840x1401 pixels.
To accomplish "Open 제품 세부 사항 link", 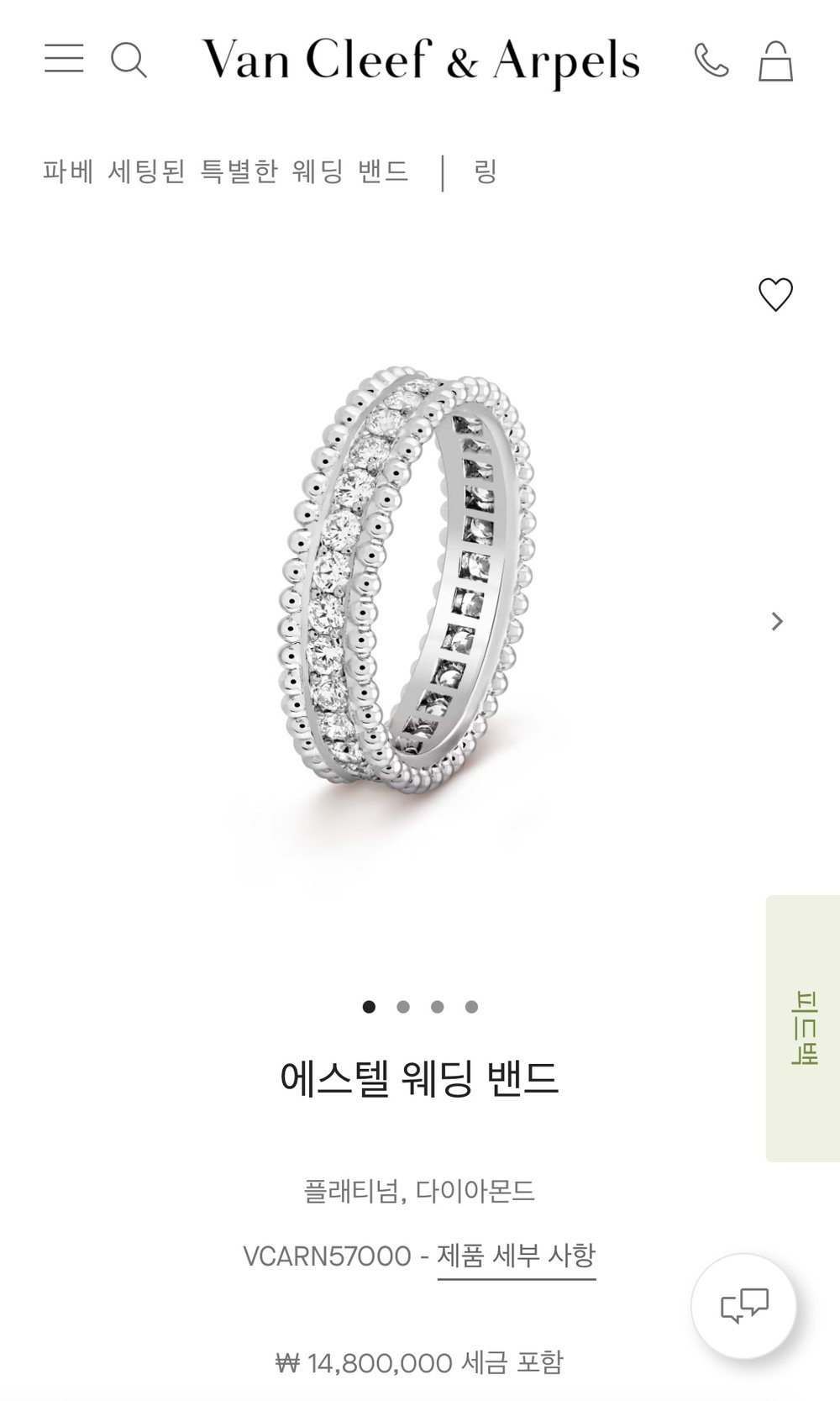I will point(516,1256).
